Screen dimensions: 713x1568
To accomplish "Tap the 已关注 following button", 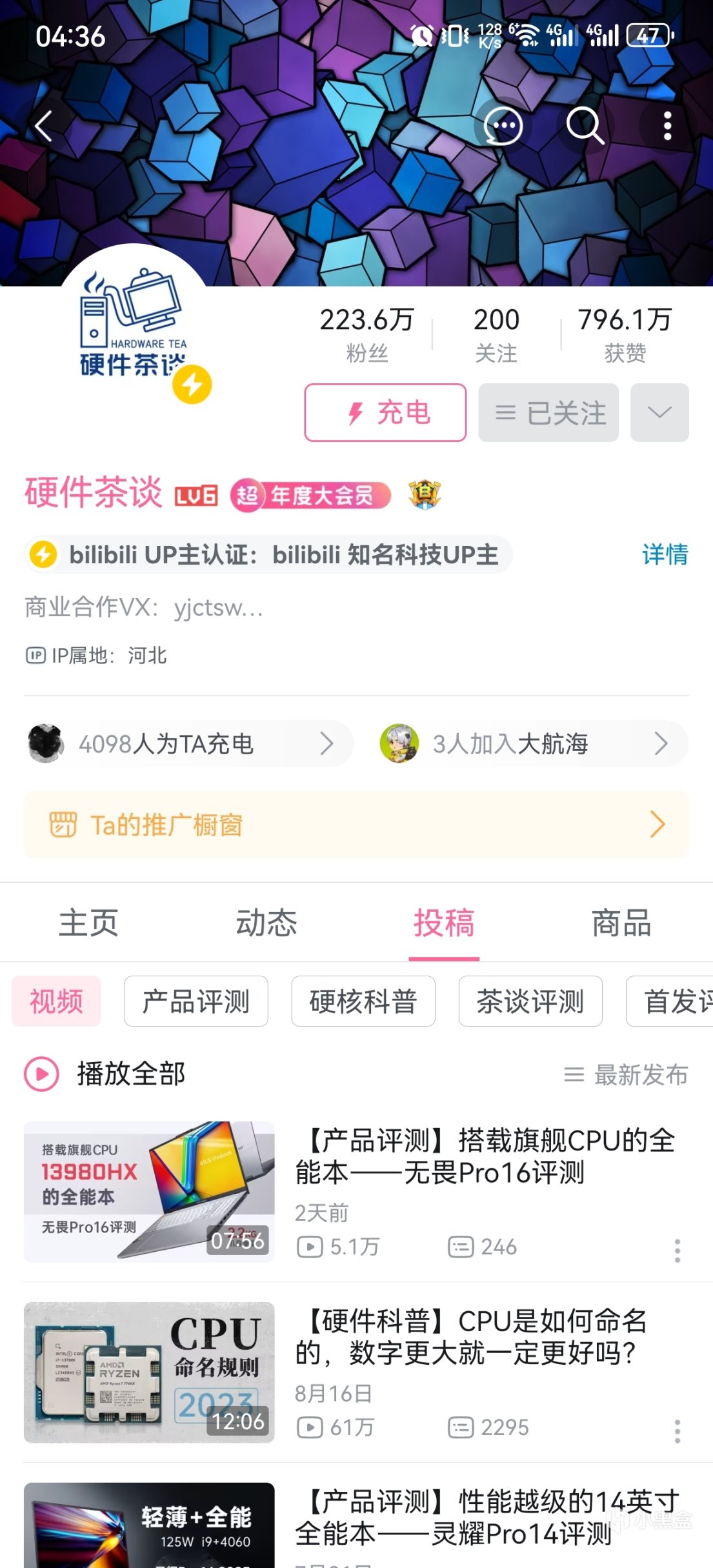I will (548, 412).
